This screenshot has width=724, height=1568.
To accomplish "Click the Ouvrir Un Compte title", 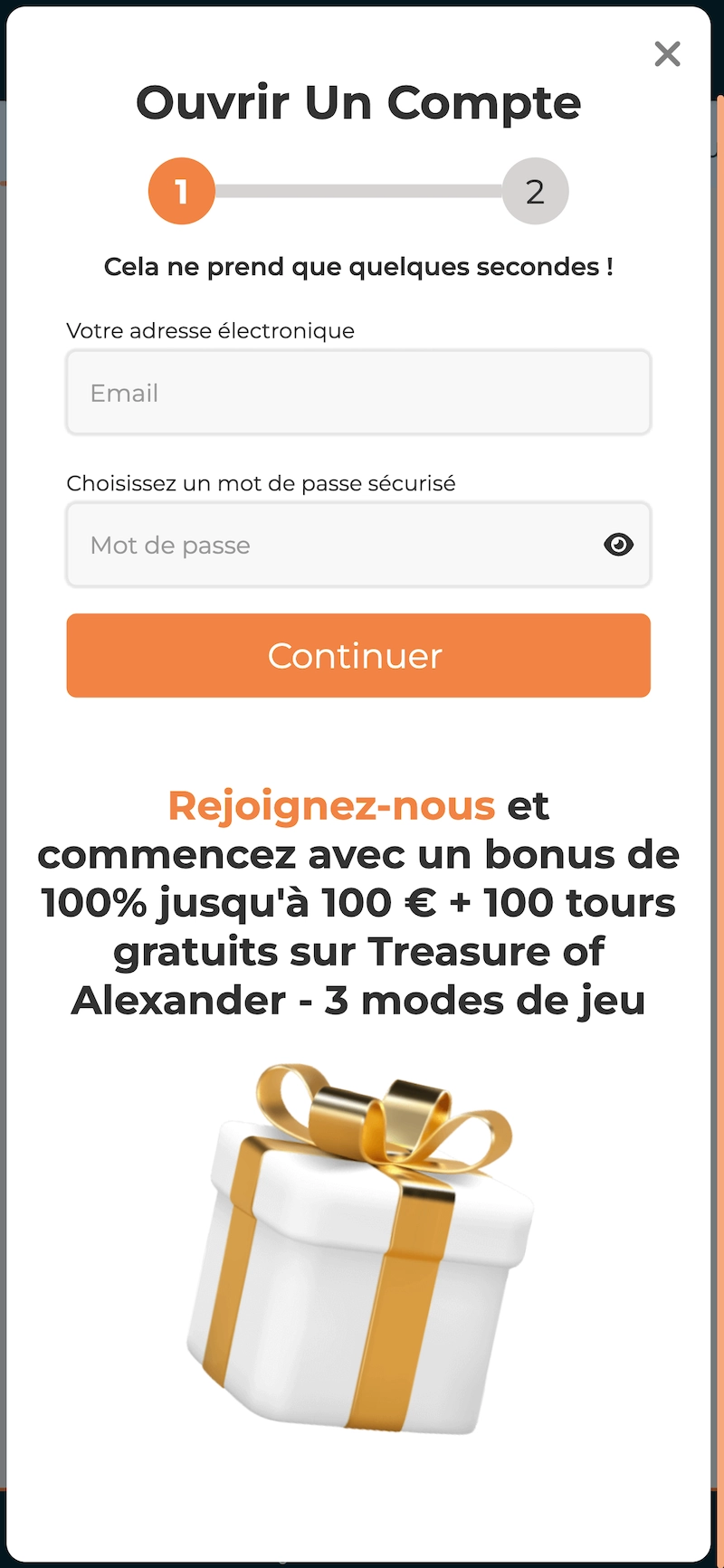I will 358,102.
